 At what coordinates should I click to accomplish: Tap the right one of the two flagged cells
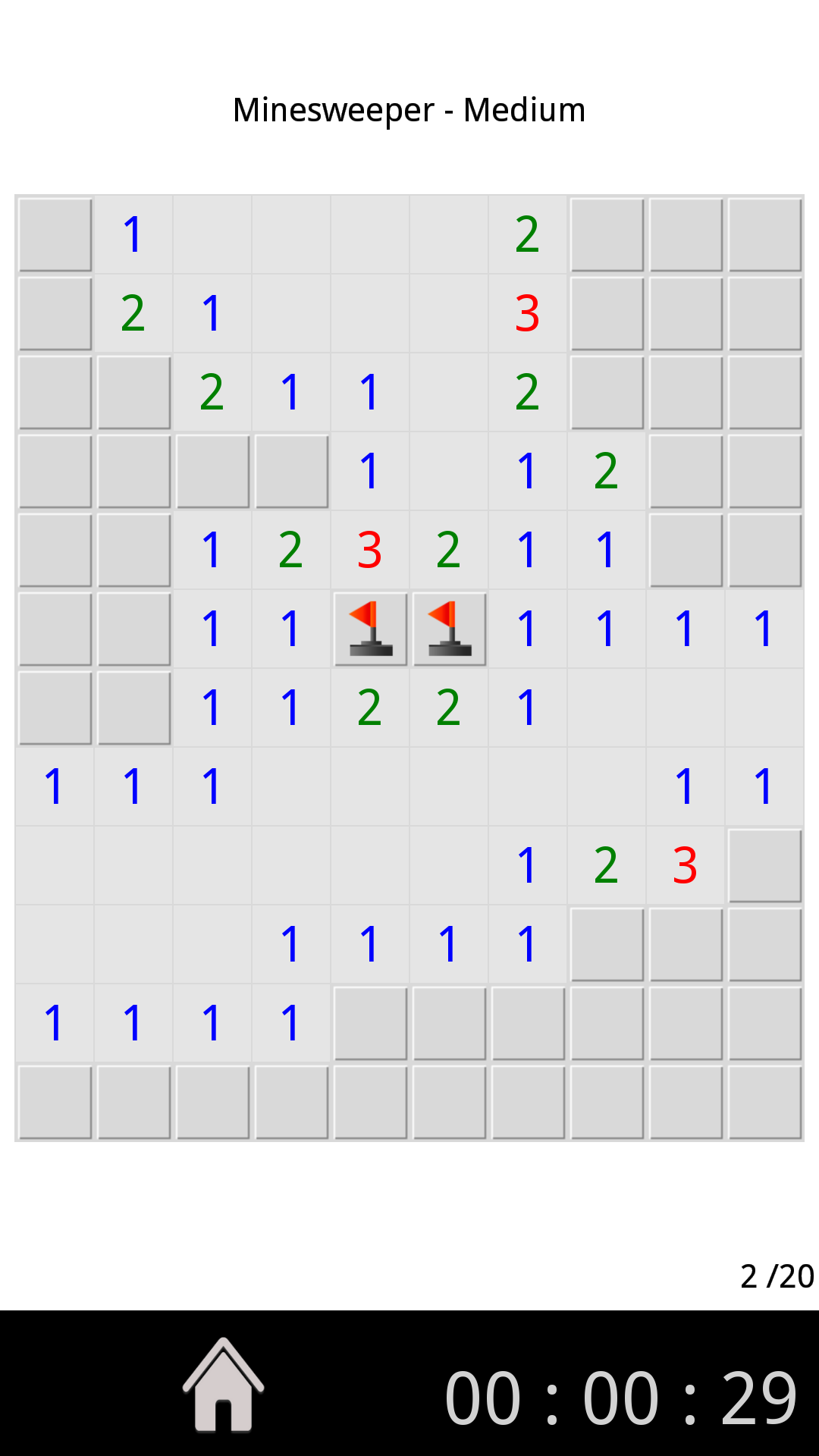point(449,629)
